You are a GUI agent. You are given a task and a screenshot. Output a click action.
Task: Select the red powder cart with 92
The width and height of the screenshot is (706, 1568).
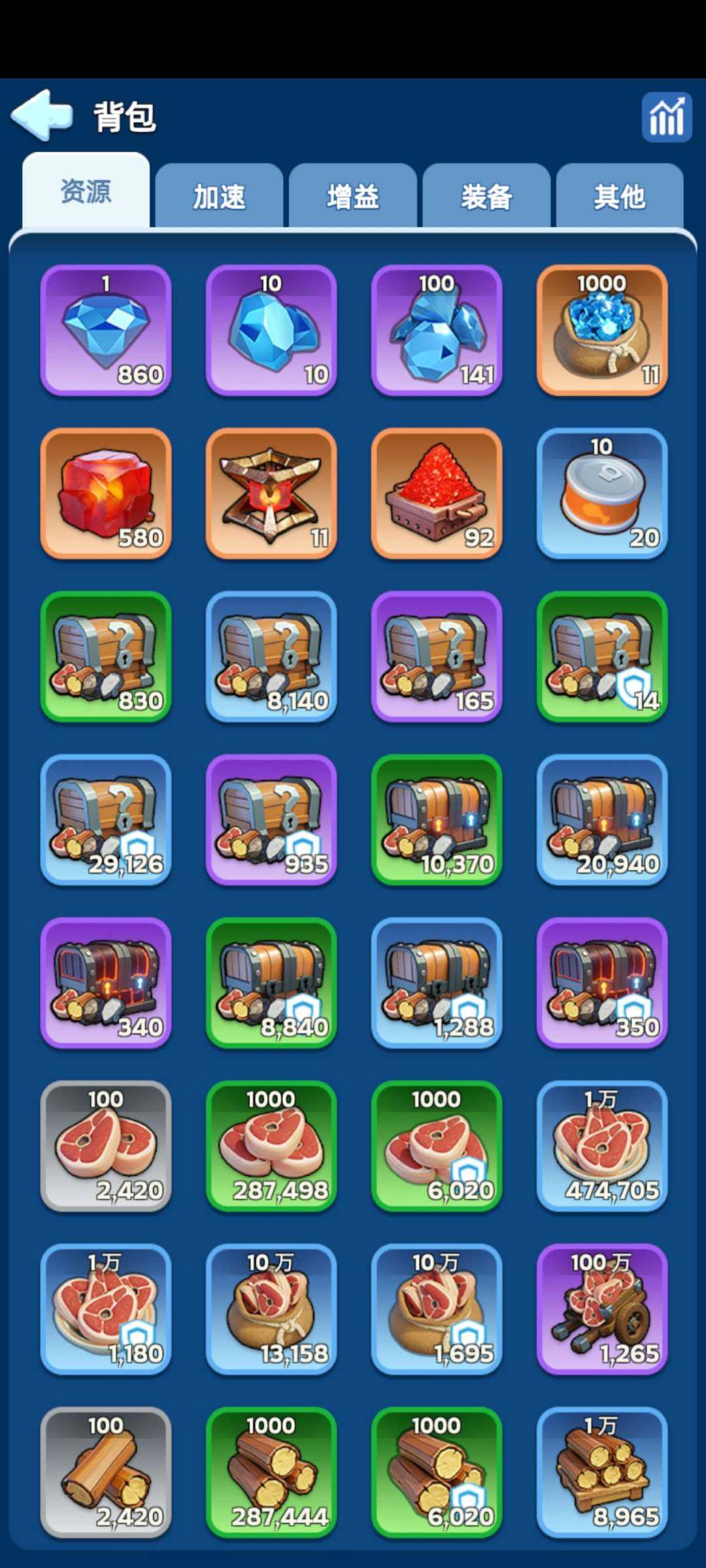pyautogui.click(x=437, y=493)
